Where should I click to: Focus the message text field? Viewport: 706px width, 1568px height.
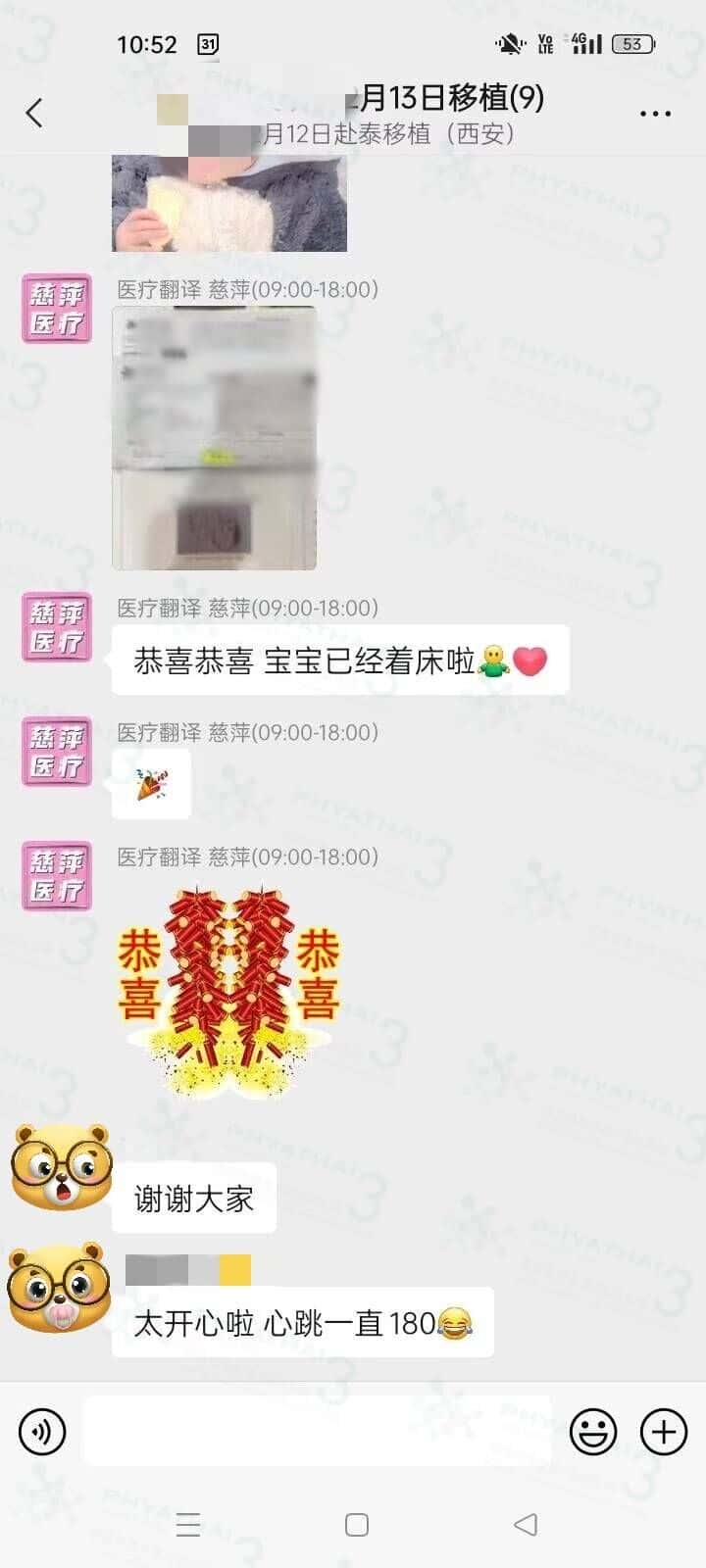pos(317,1432)
